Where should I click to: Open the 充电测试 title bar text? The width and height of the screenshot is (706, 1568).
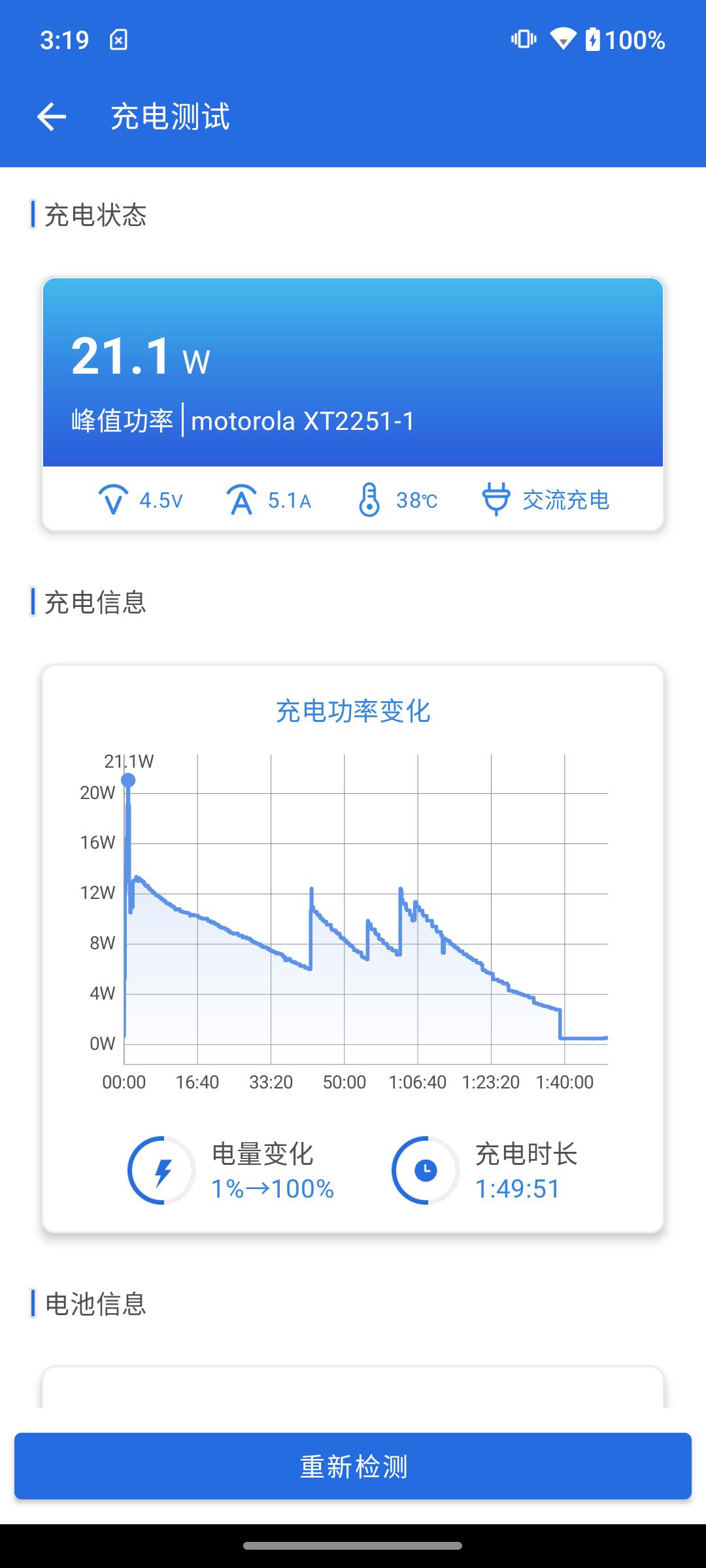(171, 118)
